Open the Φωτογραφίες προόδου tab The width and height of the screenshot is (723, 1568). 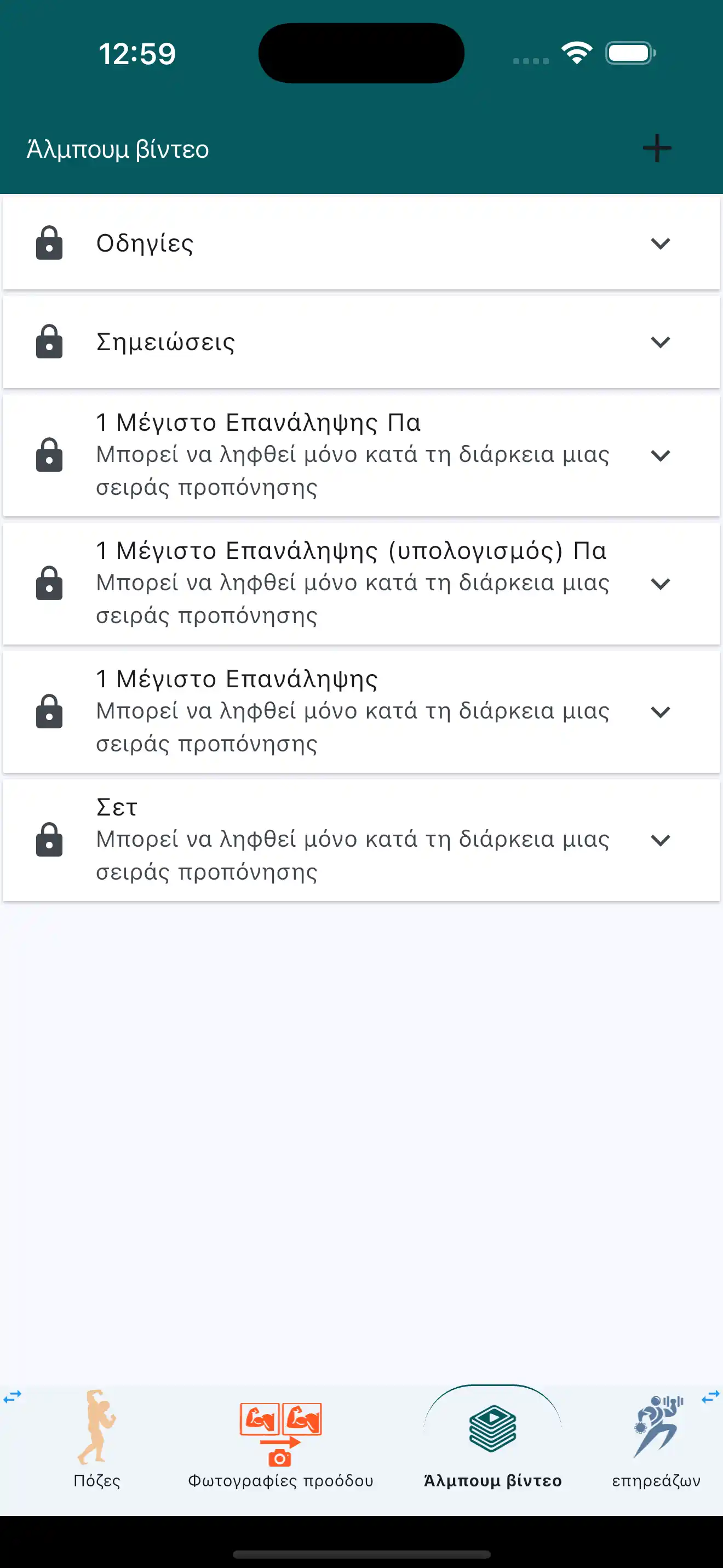pyautogui.click(x=280, y=1482)
